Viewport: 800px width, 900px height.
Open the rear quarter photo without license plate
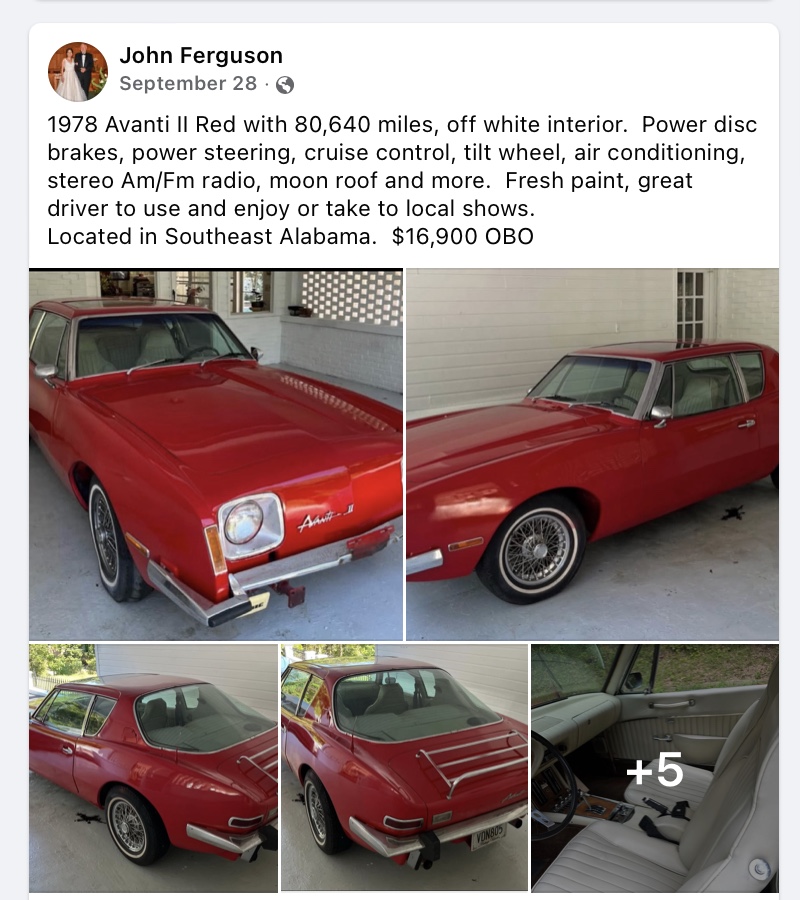coord(153,768)
